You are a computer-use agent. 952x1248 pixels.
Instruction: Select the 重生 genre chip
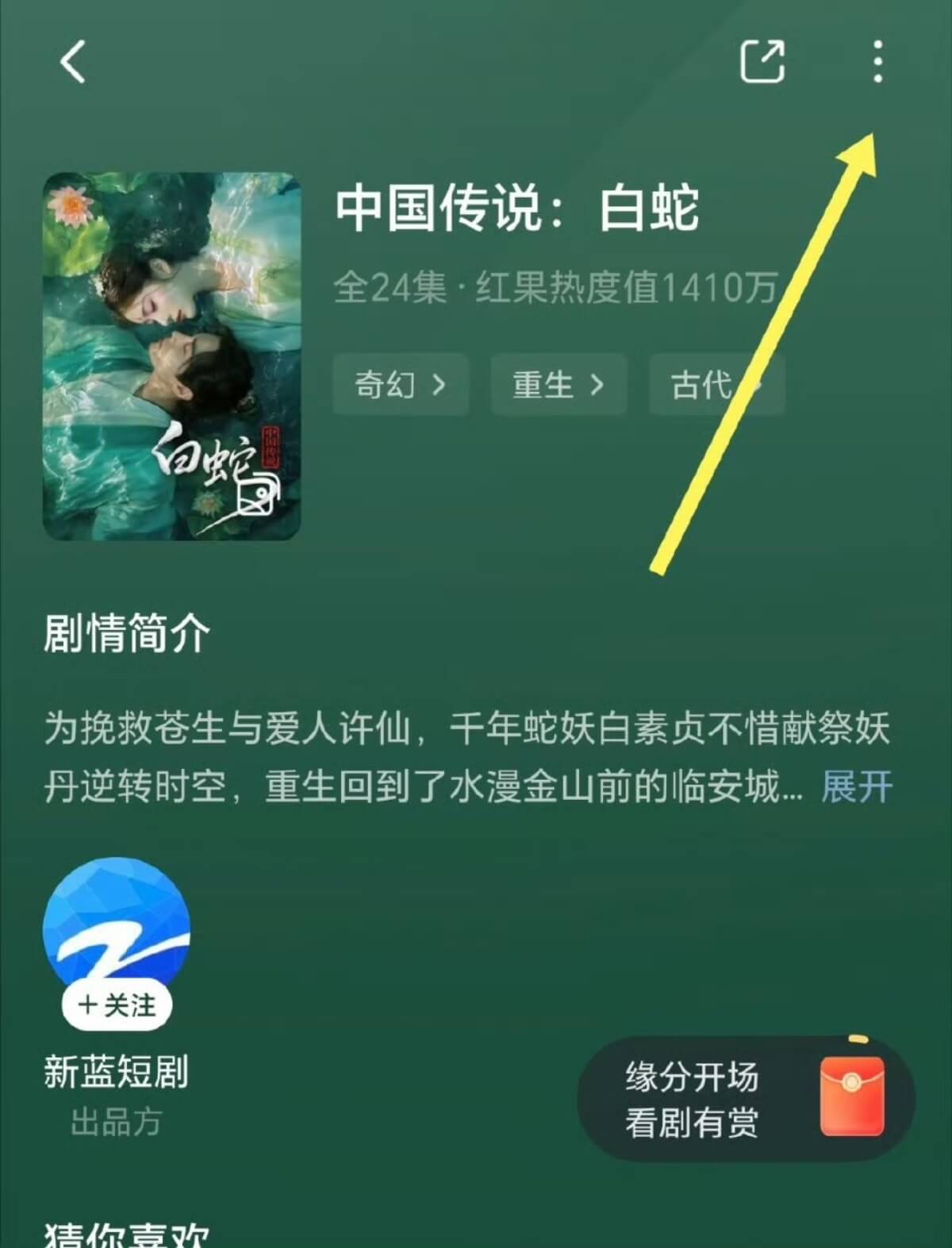pos(559,386)
